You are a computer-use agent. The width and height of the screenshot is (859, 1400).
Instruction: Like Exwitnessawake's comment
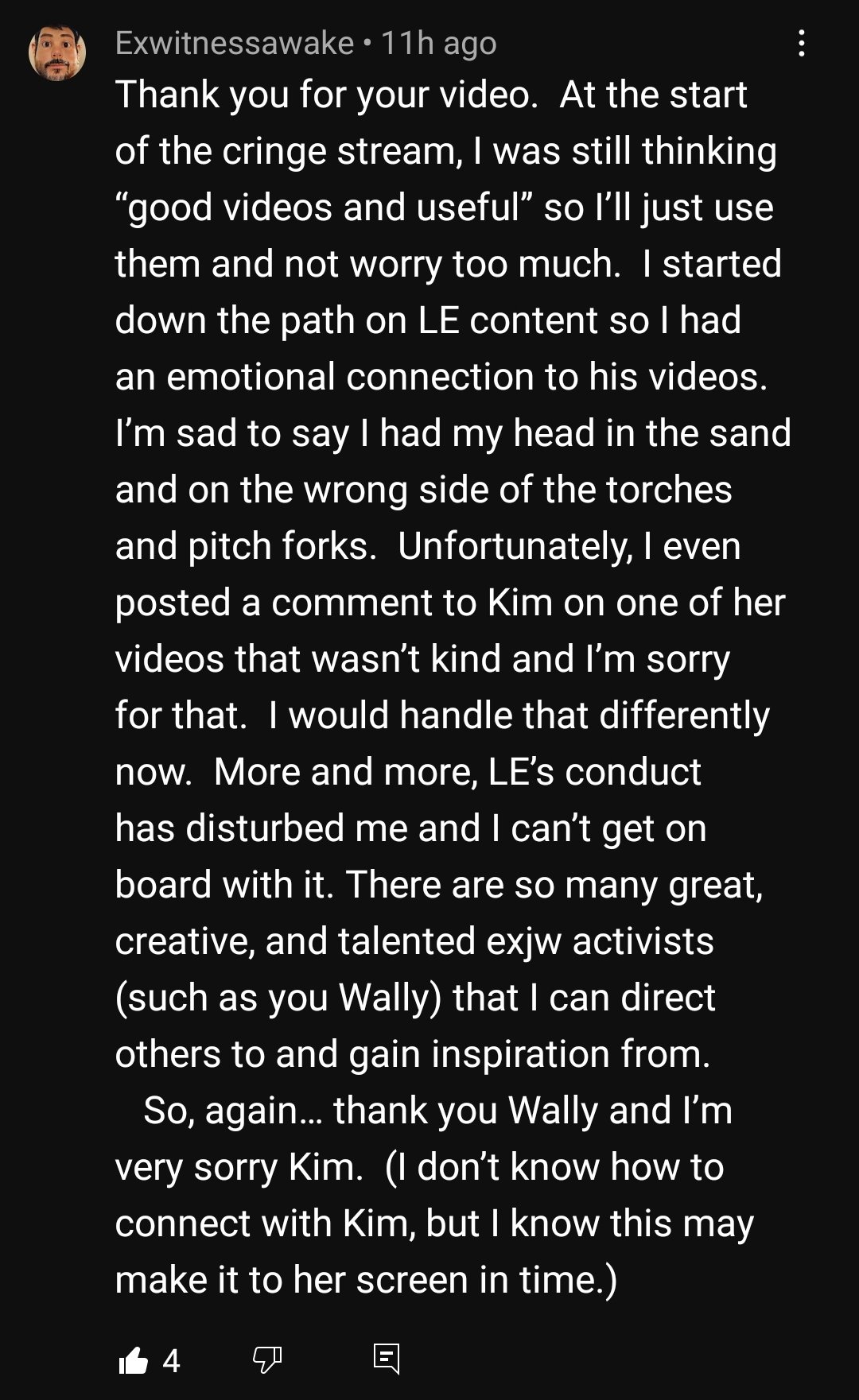point(133,1360)
